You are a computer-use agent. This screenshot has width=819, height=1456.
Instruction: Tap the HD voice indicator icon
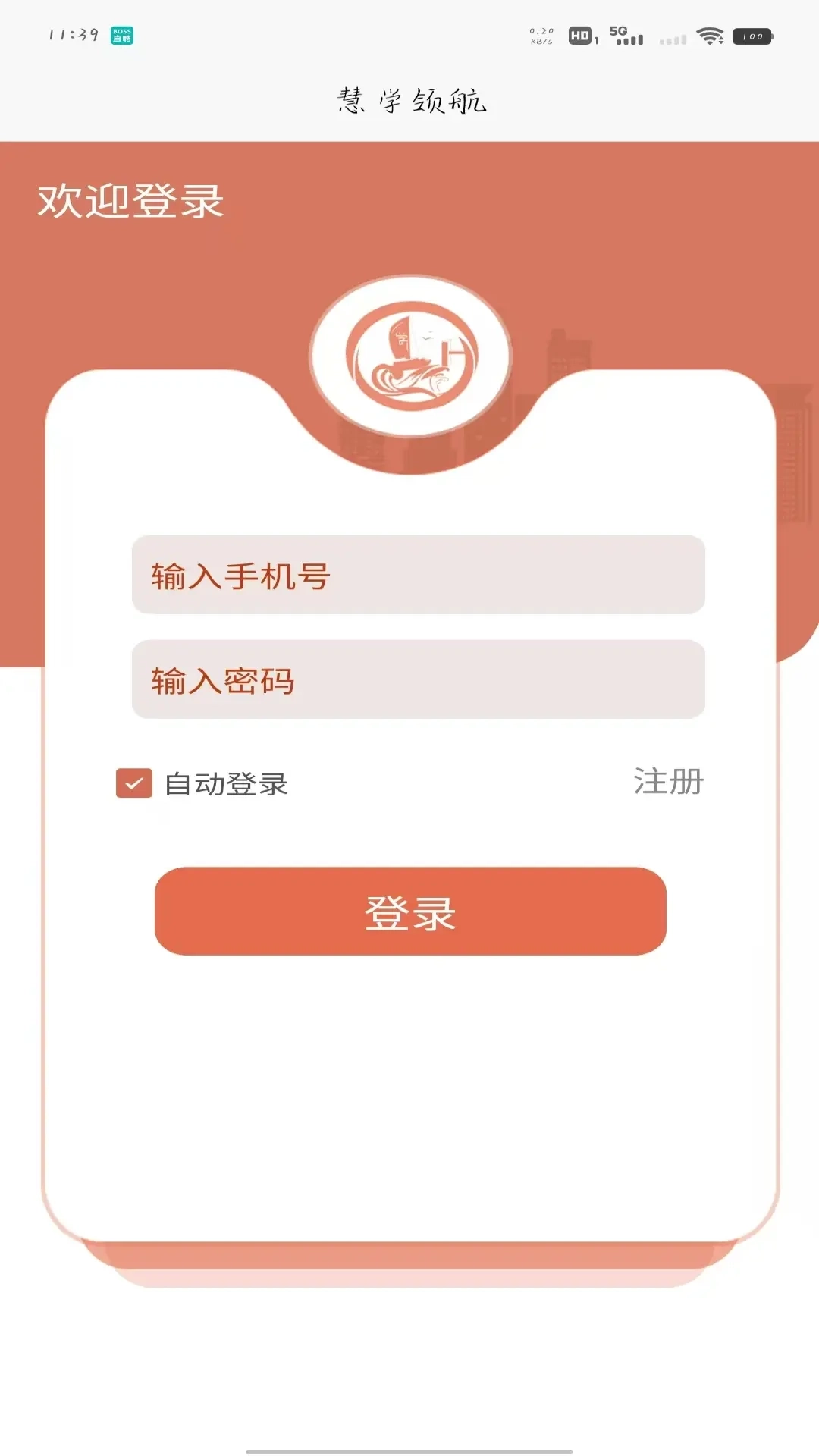coord(580,33)
